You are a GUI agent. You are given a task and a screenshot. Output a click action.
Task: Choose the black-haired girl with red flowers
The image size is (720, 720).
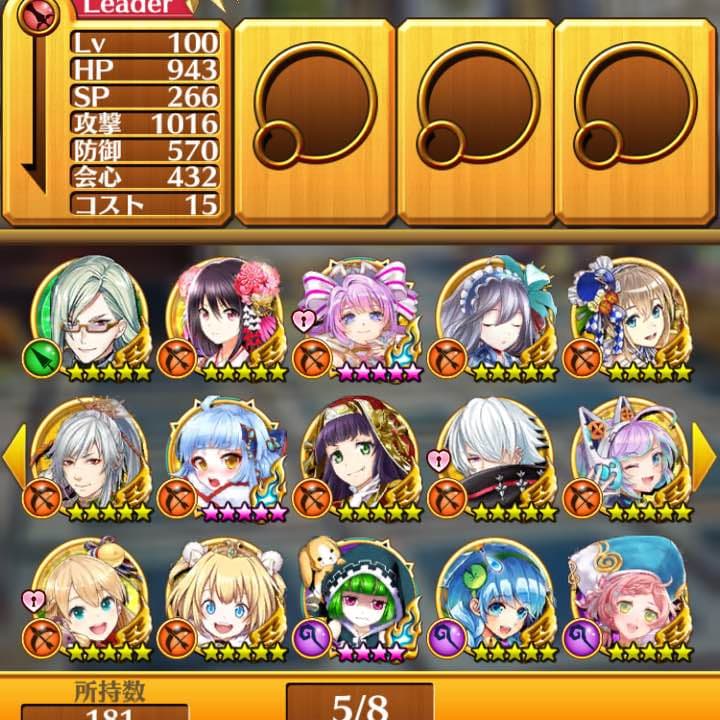226,317
